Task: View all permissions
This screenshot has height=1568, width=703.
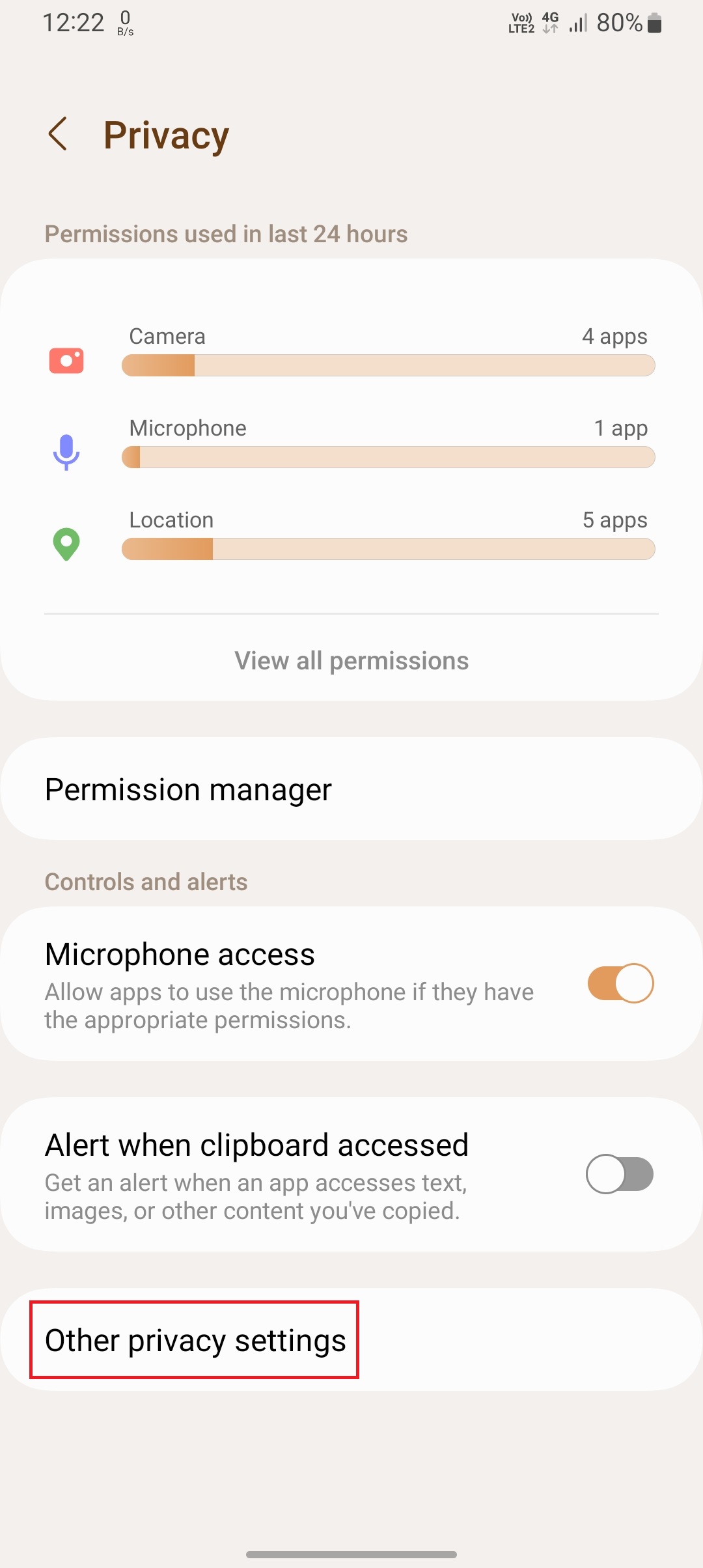Action: tap(351, 661)
